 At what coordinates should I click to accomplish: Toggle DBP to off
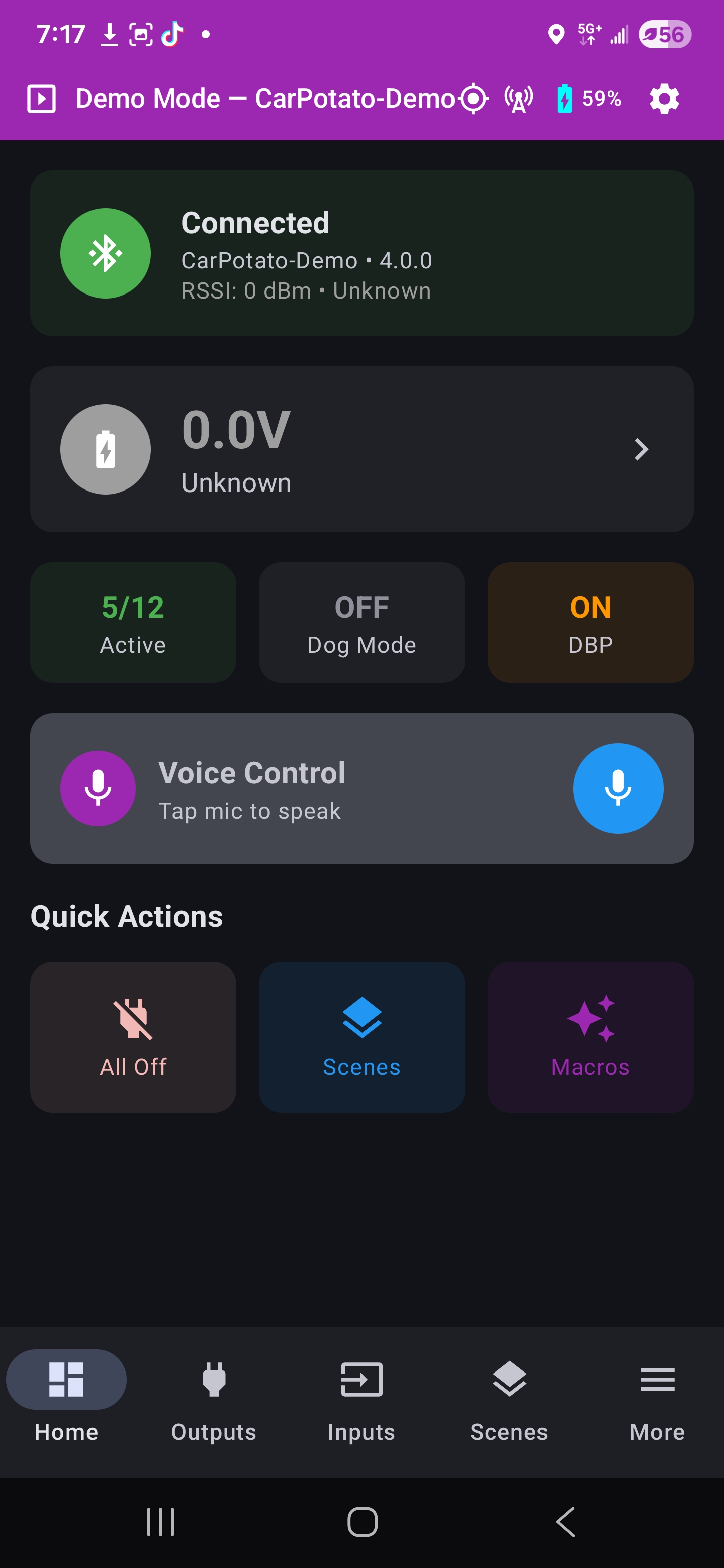pyautogui.click(x=590, y=622)
